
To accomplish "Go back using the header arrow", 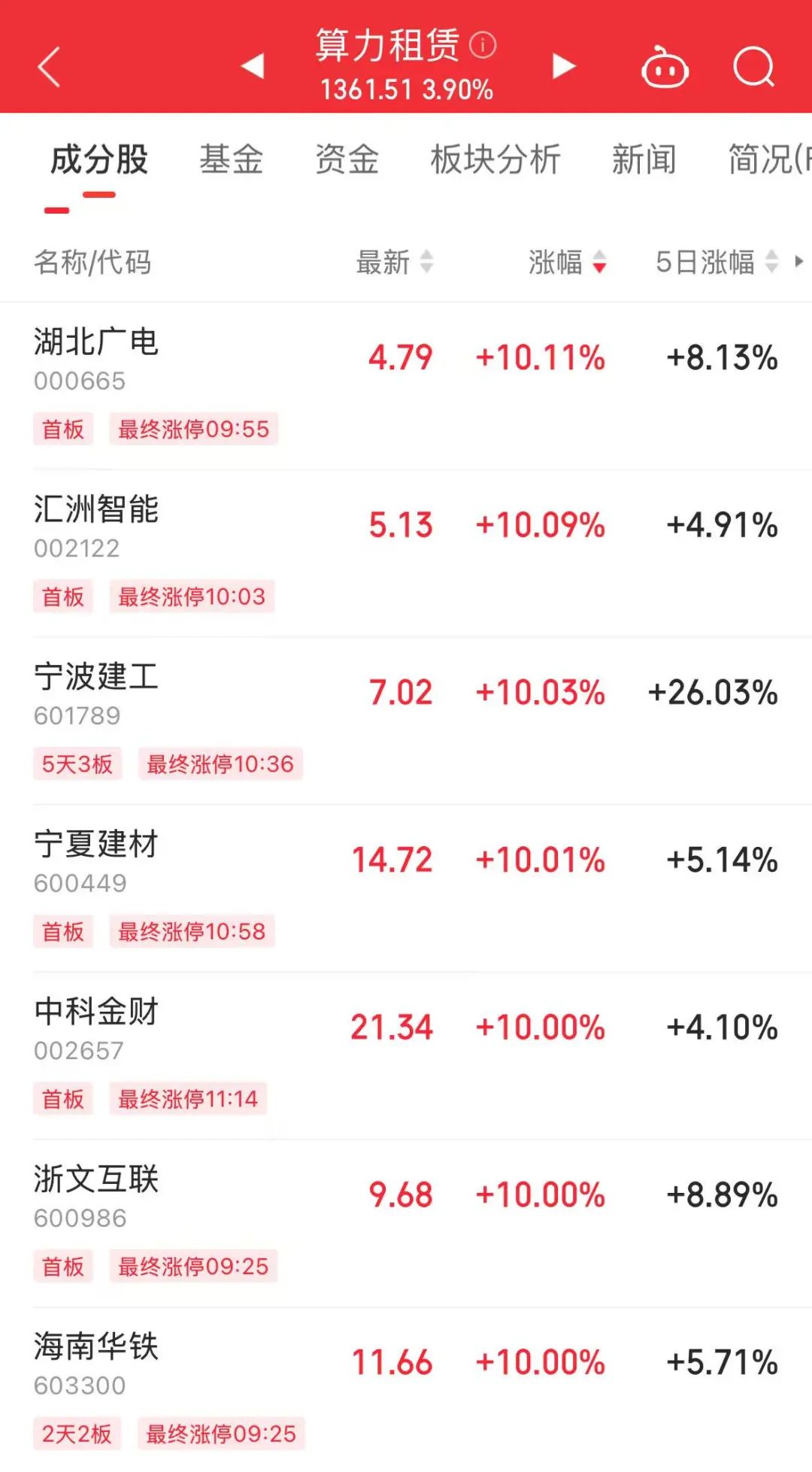I will click(49, 67).
